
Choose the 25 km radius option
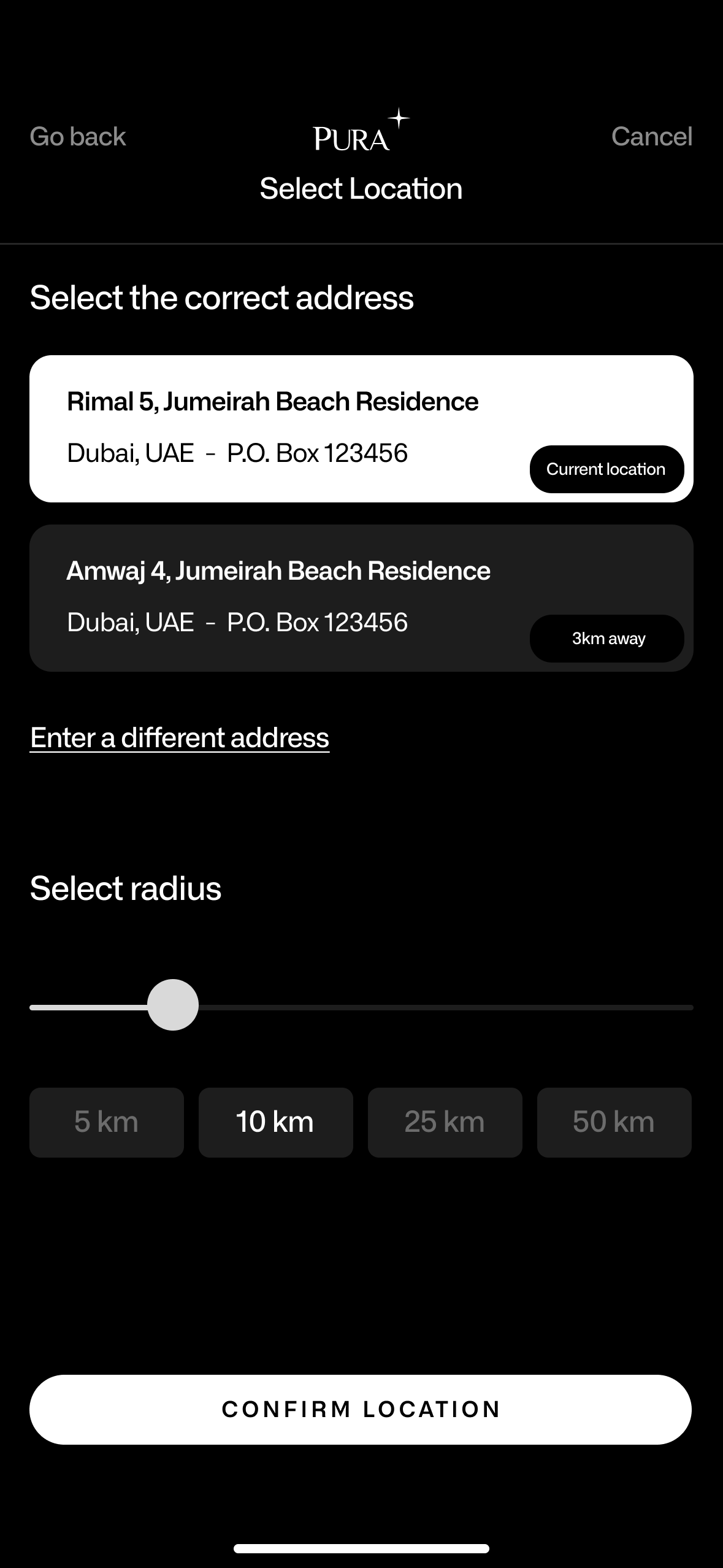pyautogui.click(x=445, y=1121)
